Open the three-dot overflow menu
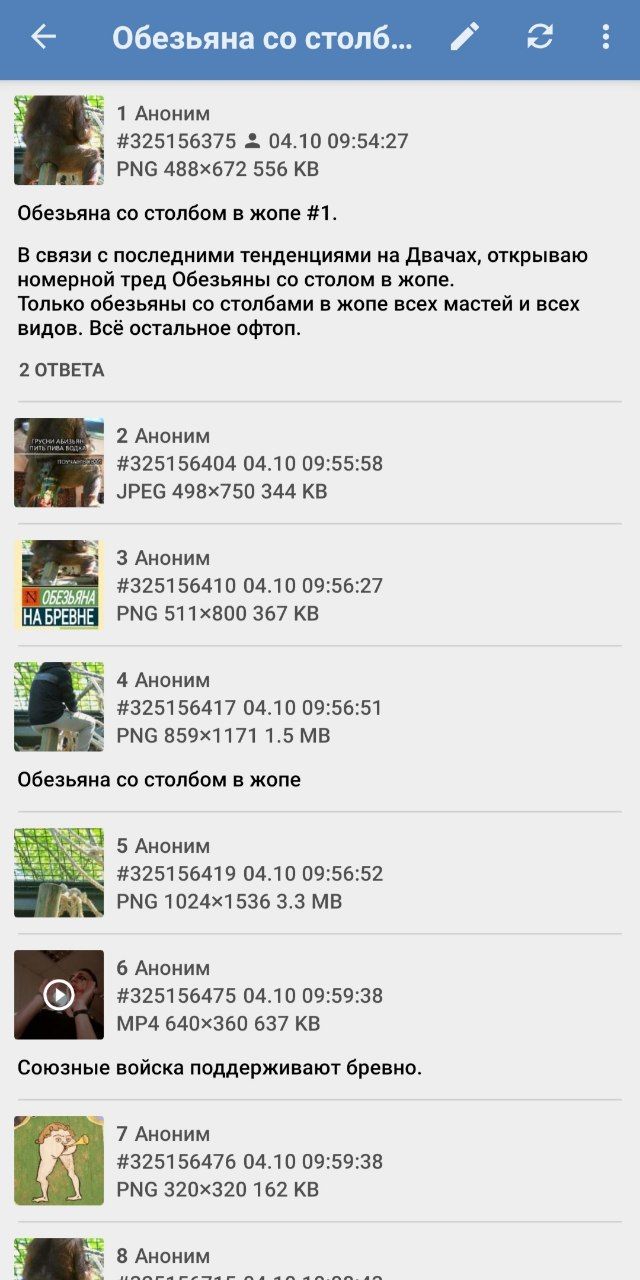This screenshot has width=640, height=1280. pos(605,38)
